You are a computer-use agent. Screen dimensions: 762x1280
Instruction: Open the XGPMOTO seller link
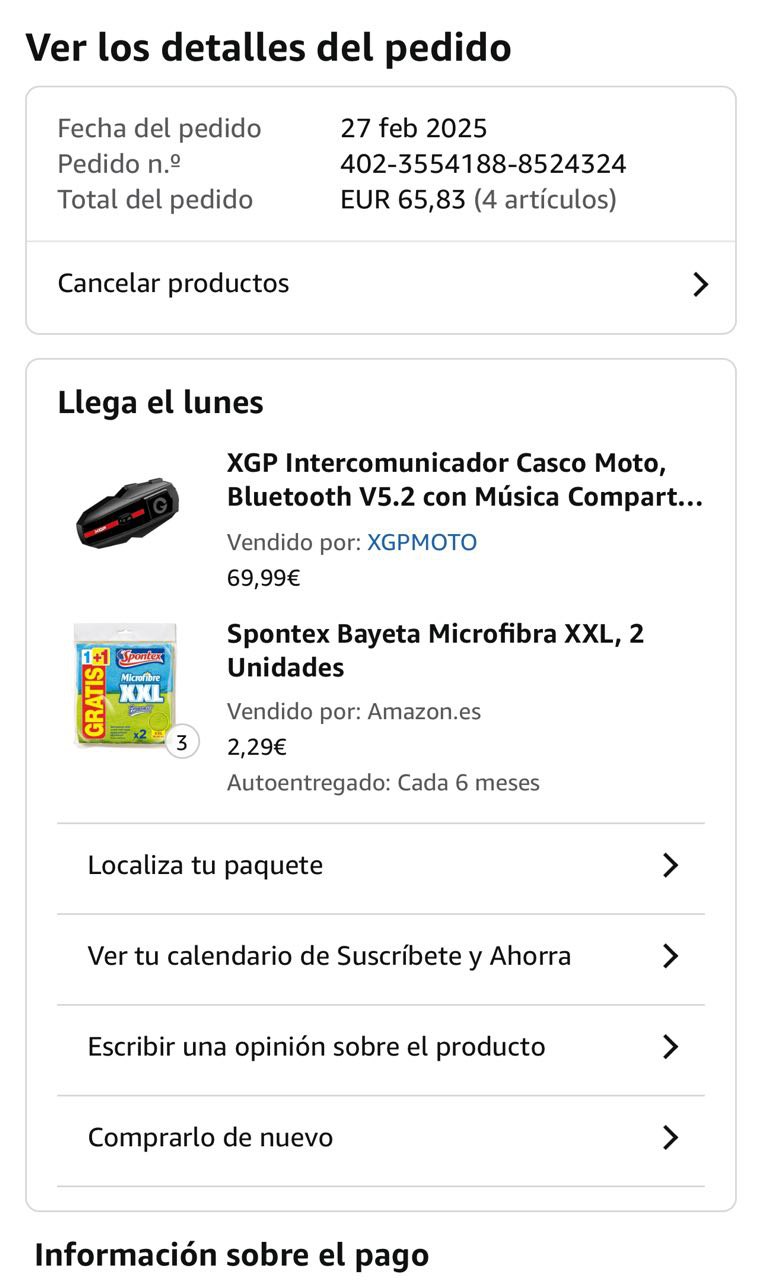click(x=421, y=543)
